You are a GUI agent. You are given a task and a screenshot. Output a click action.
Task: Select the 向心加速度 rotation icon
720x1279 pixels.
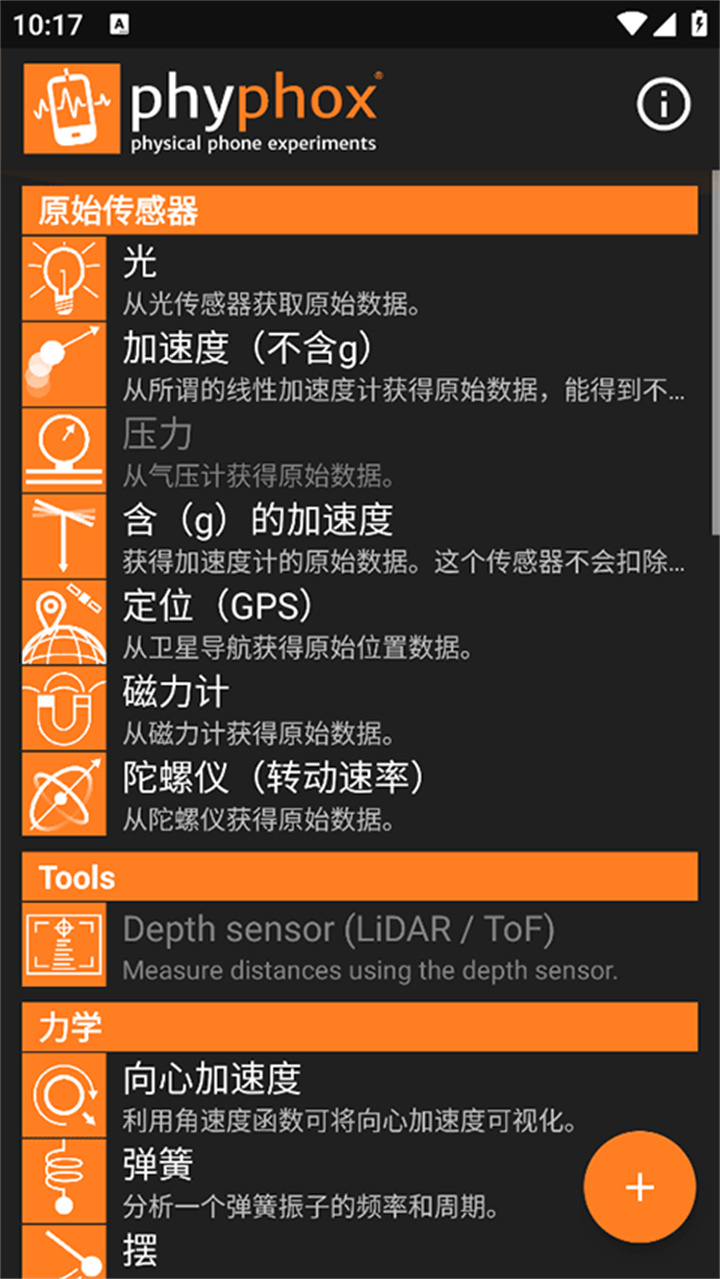coord(63,1091)
